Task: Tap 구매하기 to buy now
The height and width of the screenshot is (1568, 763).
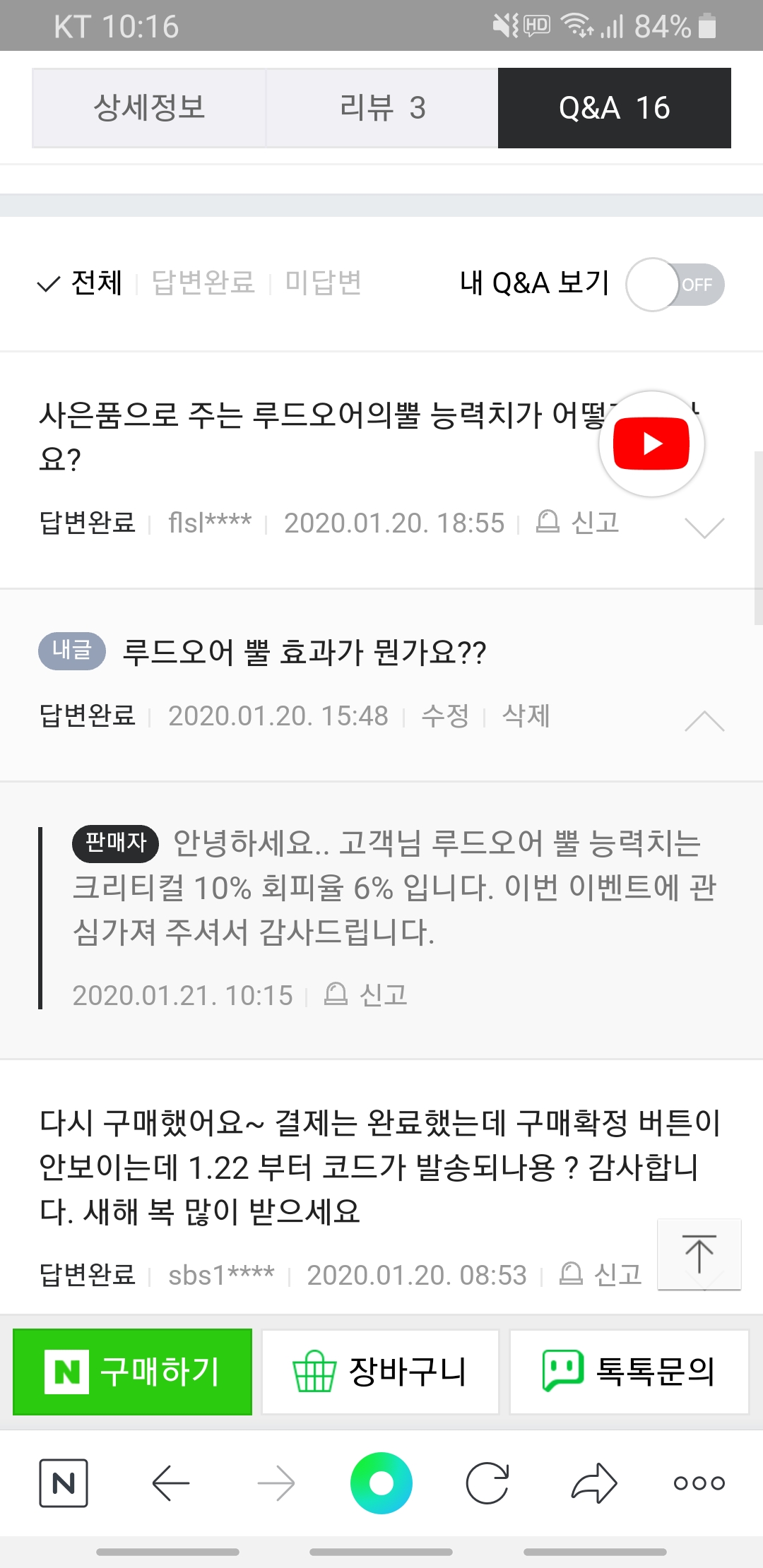Action: (133, 1372)
